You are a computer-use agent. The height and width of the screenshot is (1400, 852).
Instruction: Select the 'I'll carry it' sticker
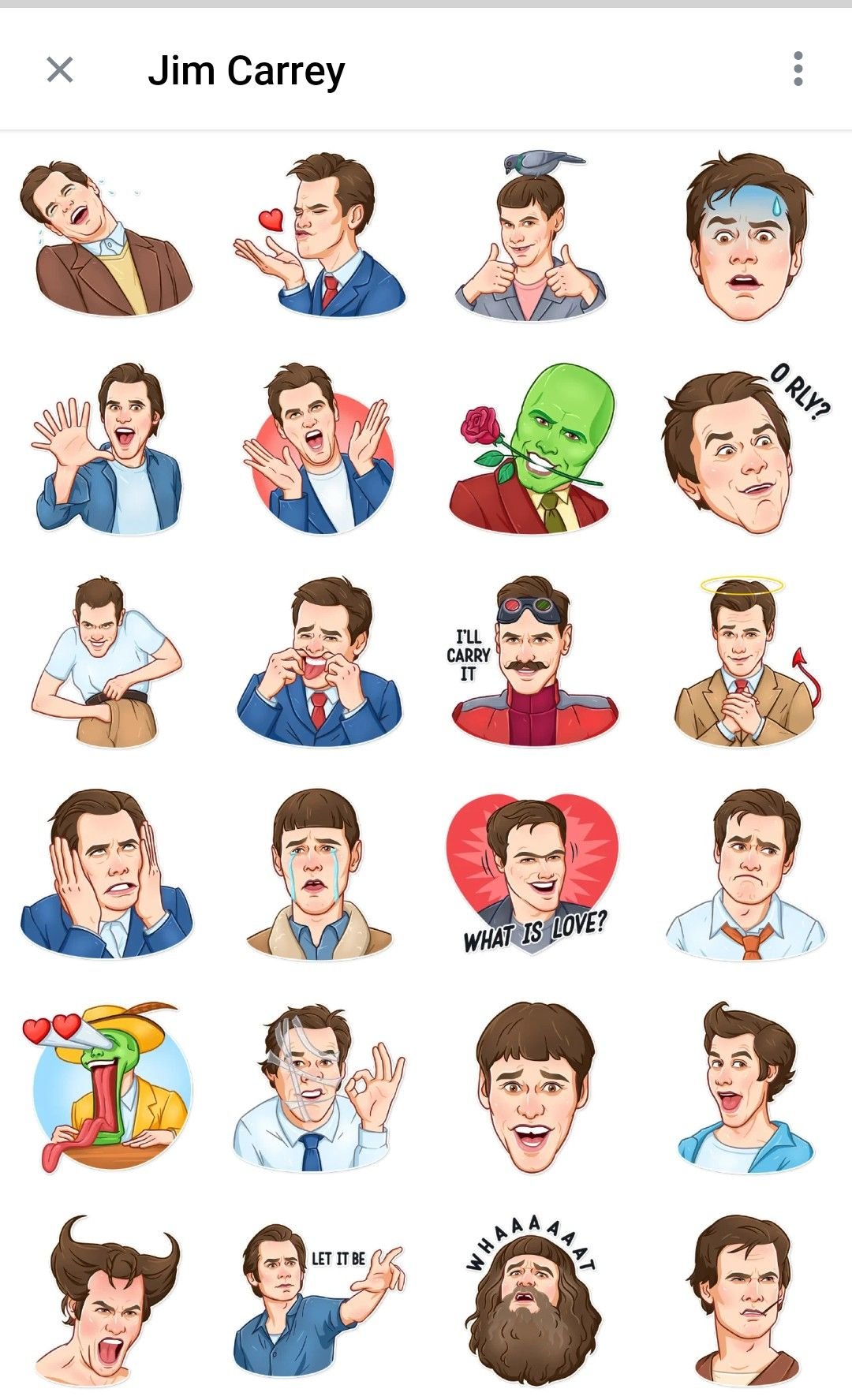[x=531, y=663]
